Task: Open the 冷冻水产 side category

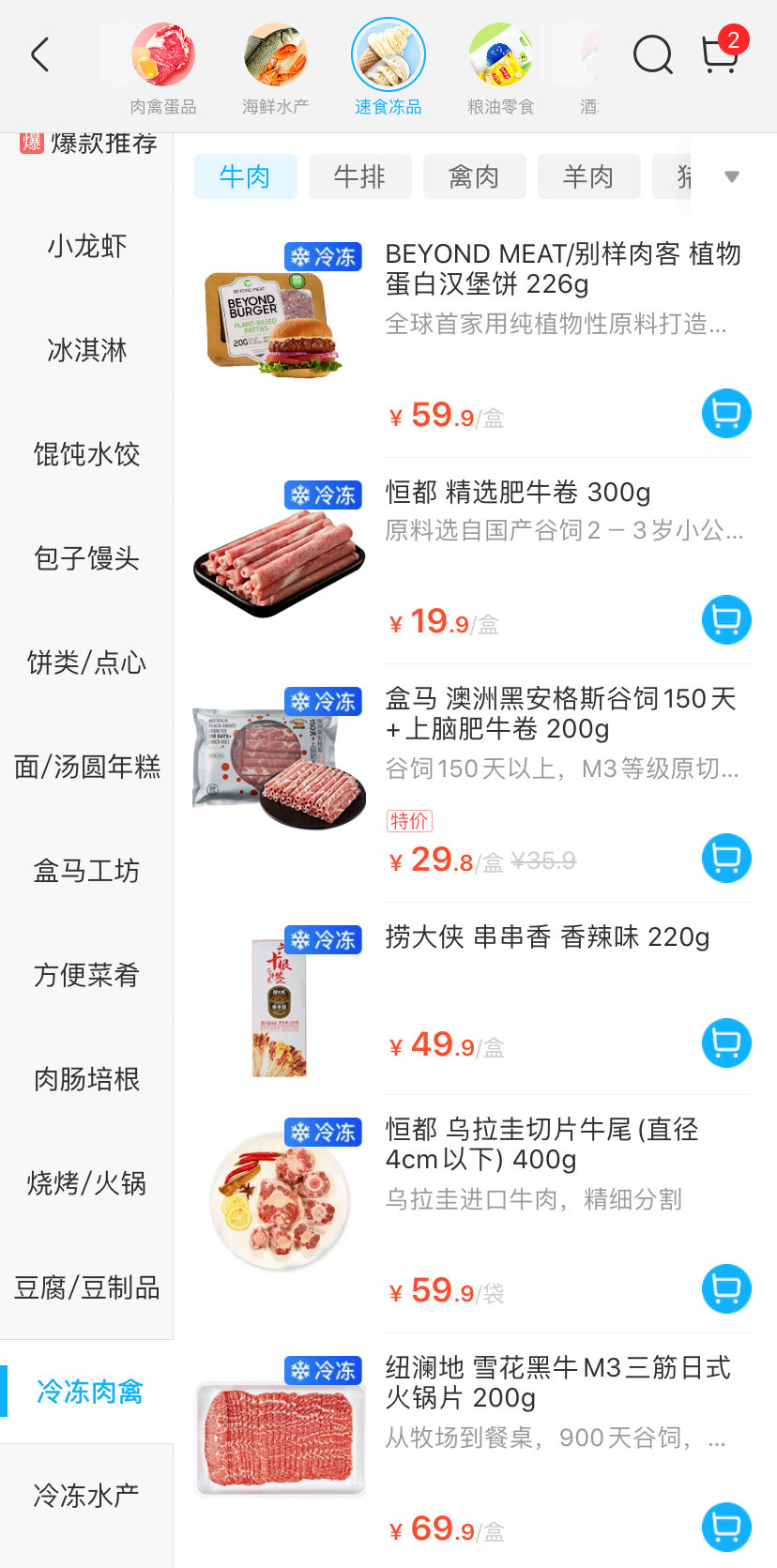Action: click(86, 1495)
